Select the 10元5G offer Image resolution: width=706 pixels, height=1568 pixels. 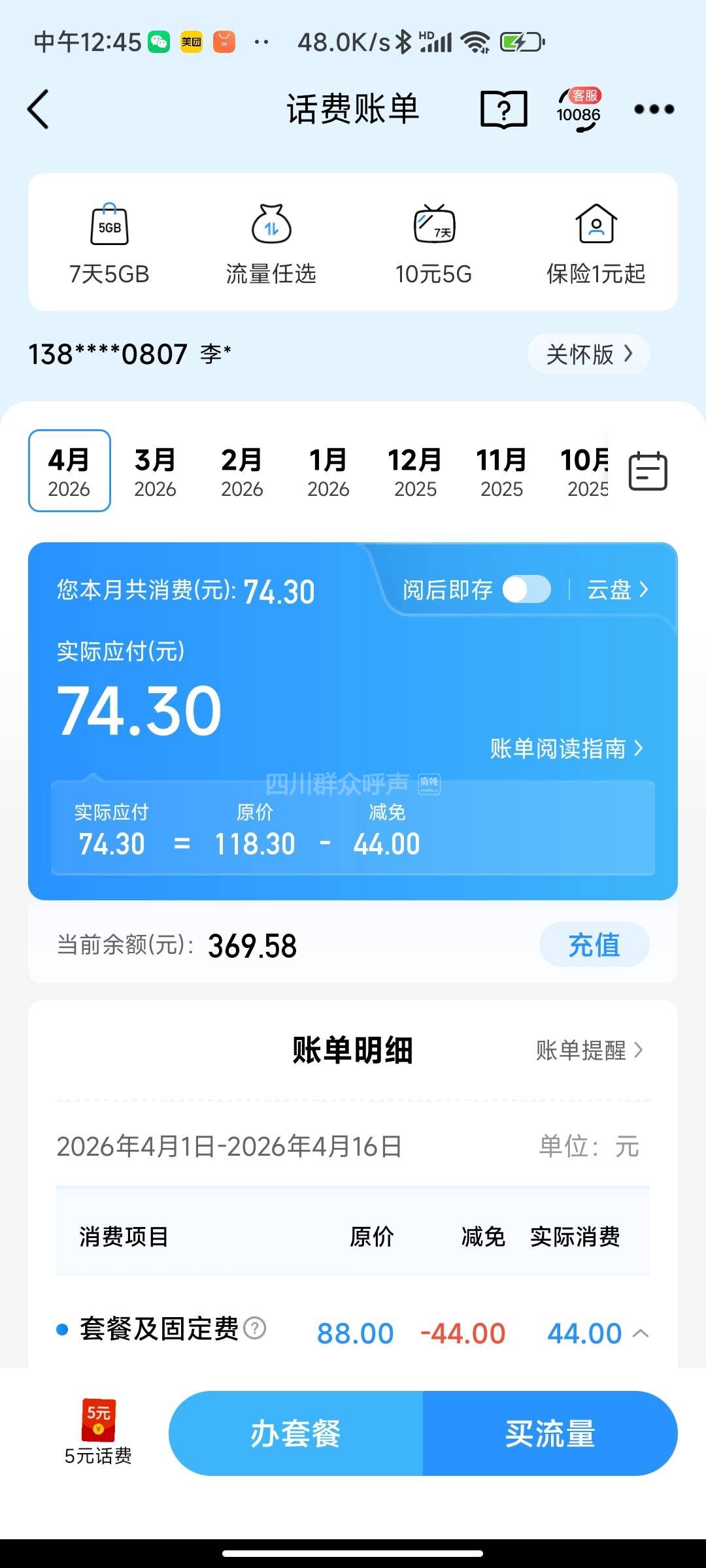pos(433,243)
